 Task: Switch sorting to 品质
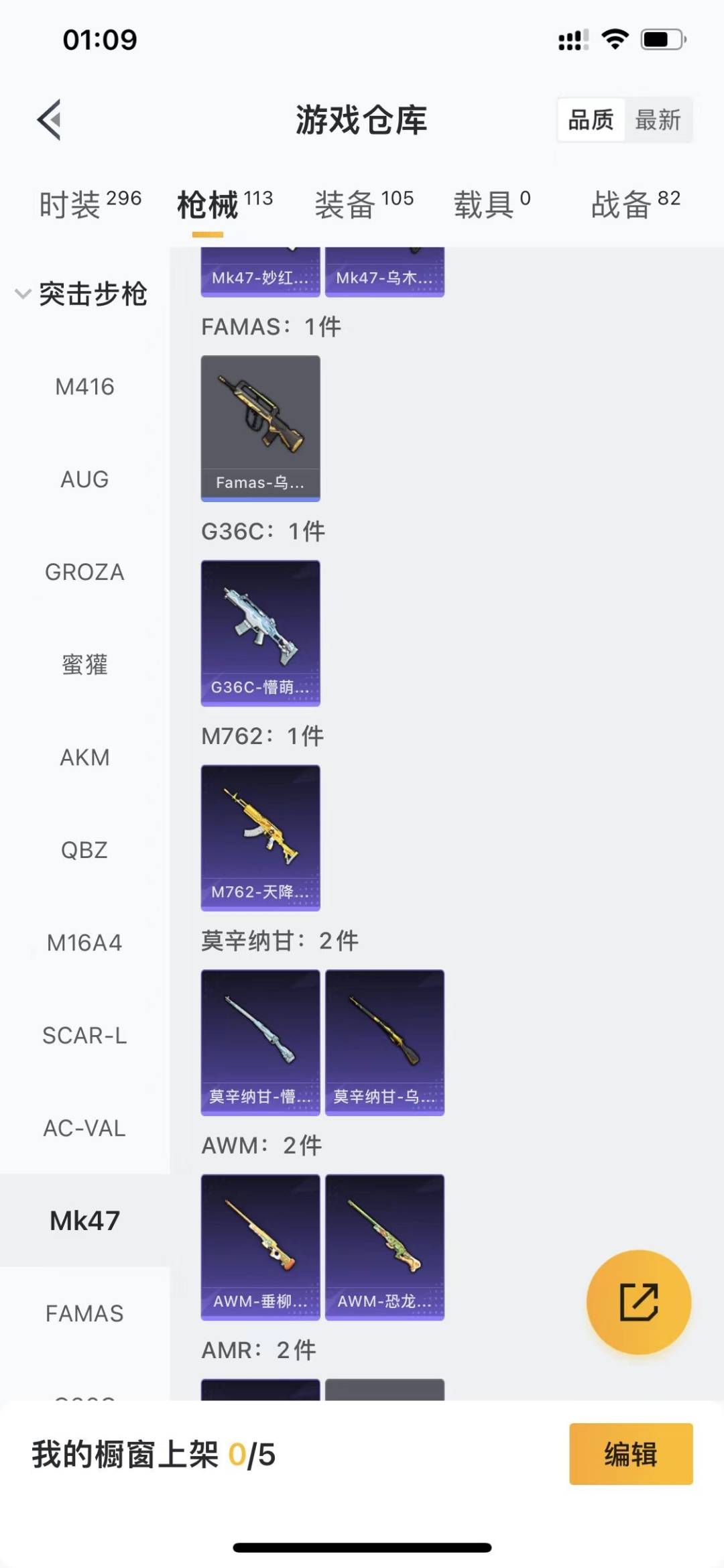pos(589,119)
